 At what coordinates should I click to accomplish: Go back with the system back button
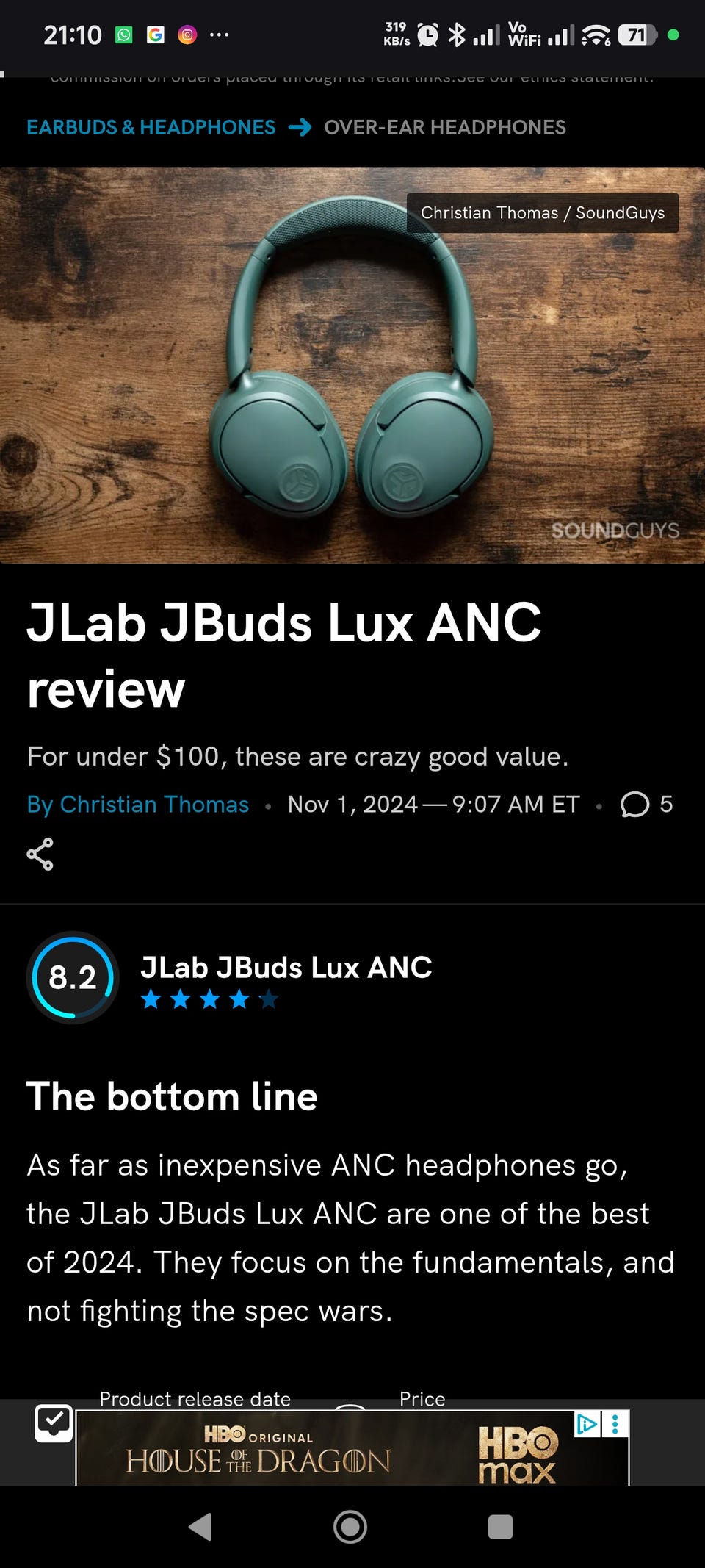[x=200, y=1526]
